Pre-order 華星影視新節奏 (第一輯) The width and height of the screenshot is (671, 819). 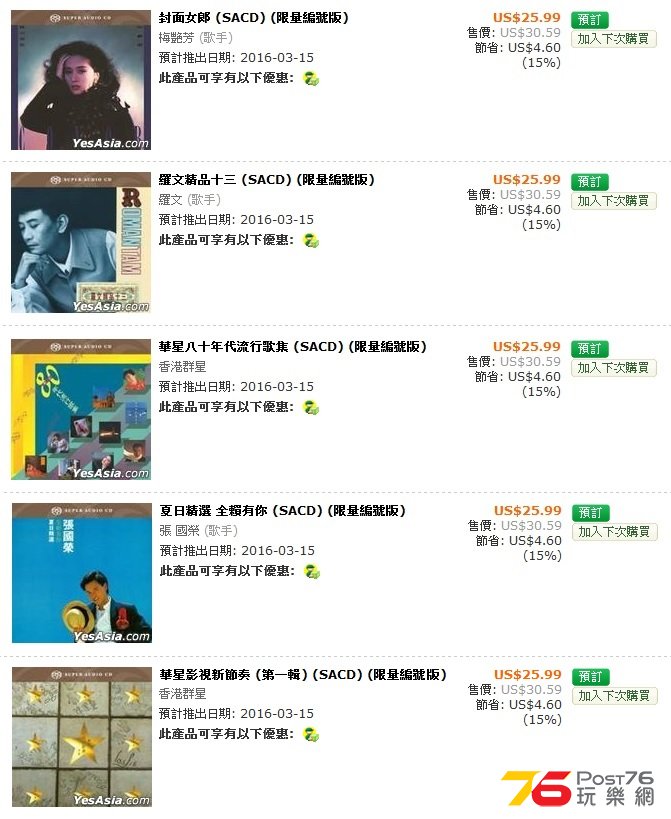[x=590, y=677]
